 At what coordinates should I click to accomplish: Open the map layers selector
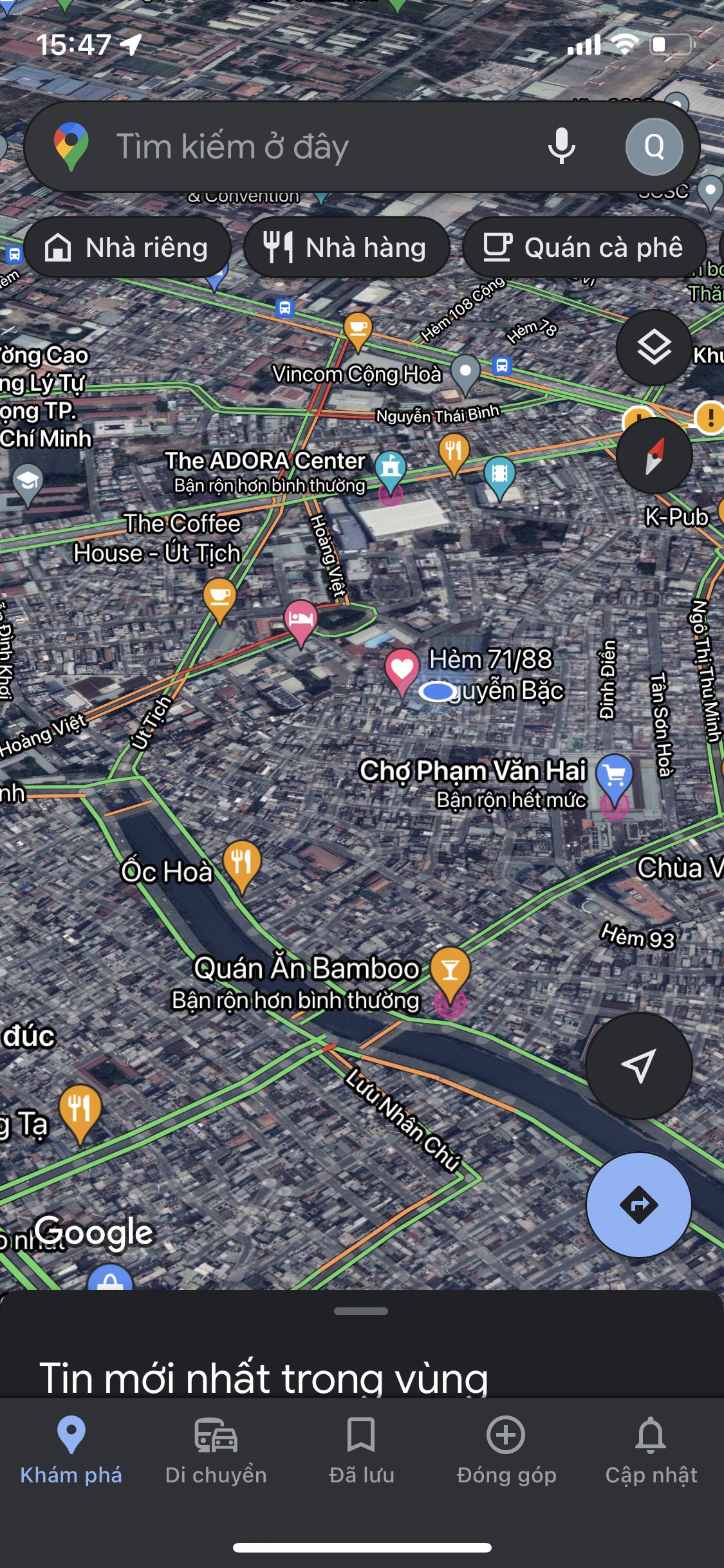tap(654, 348)
